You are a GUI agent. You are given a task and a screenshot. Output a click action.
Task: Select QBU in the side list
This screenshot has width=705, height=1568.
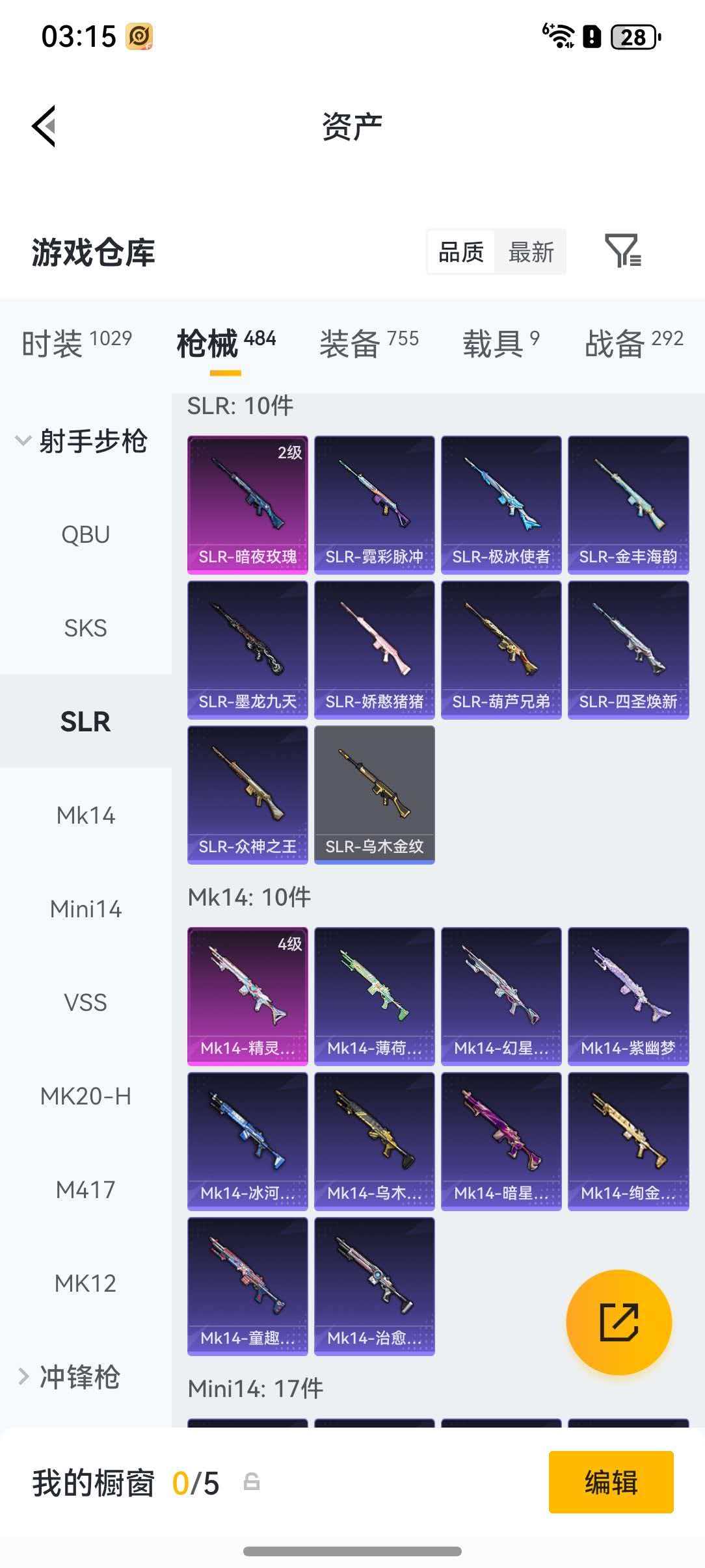point(85,534)
